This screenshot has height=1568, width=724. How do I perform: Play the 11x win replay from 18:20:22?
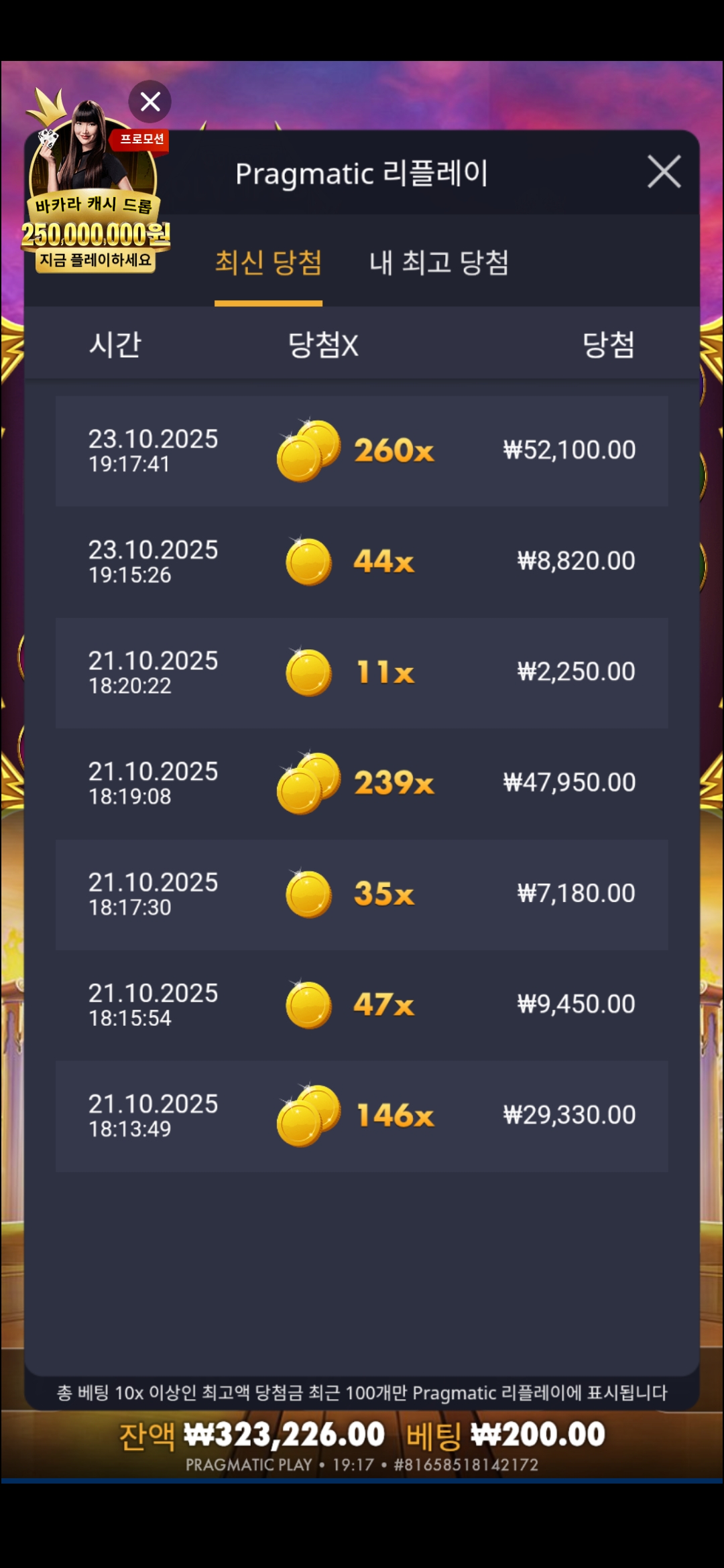coord(362,672)
